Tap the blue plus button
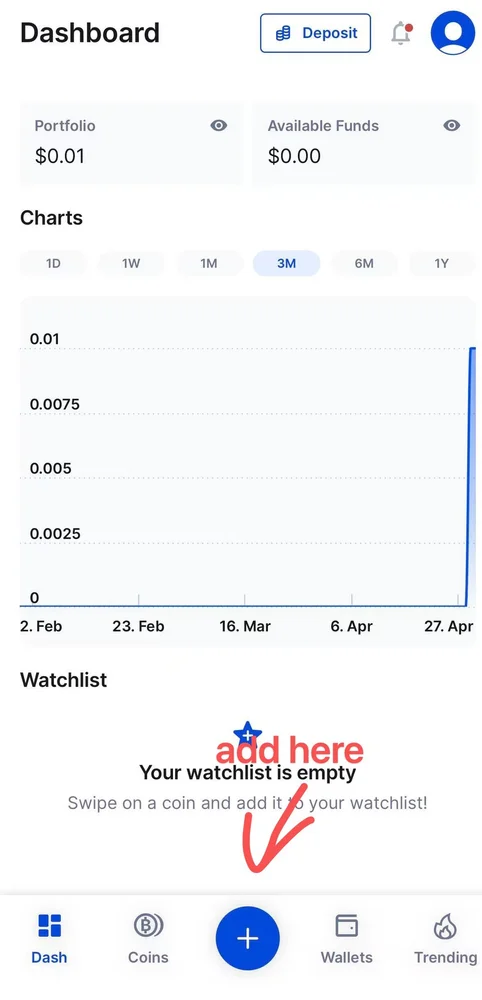The image size is (482, 1000). click(247, 938)
